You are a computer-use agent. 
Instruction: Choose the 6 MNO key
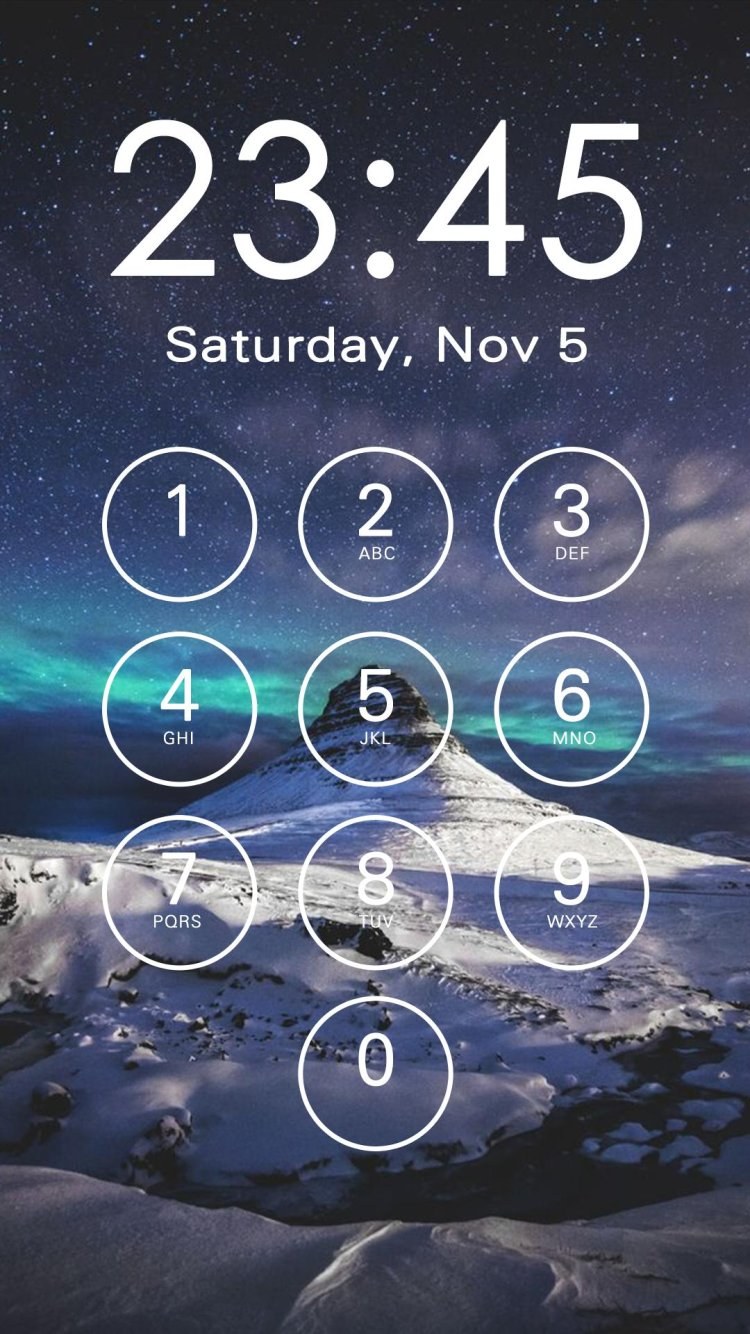(571, 708)
